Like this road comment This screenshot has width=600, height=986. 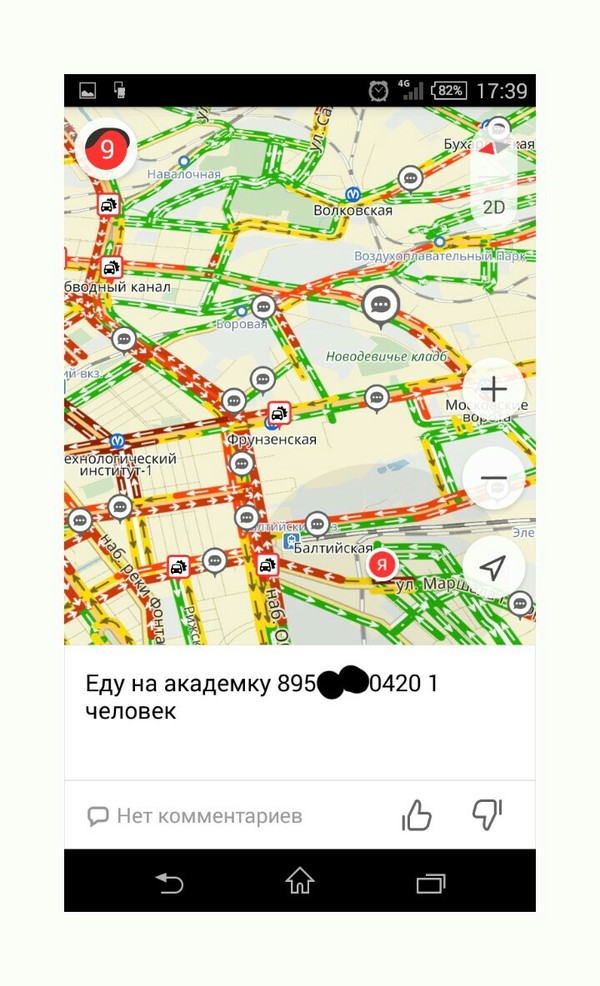pyautogui.click(x=416, y=816)
